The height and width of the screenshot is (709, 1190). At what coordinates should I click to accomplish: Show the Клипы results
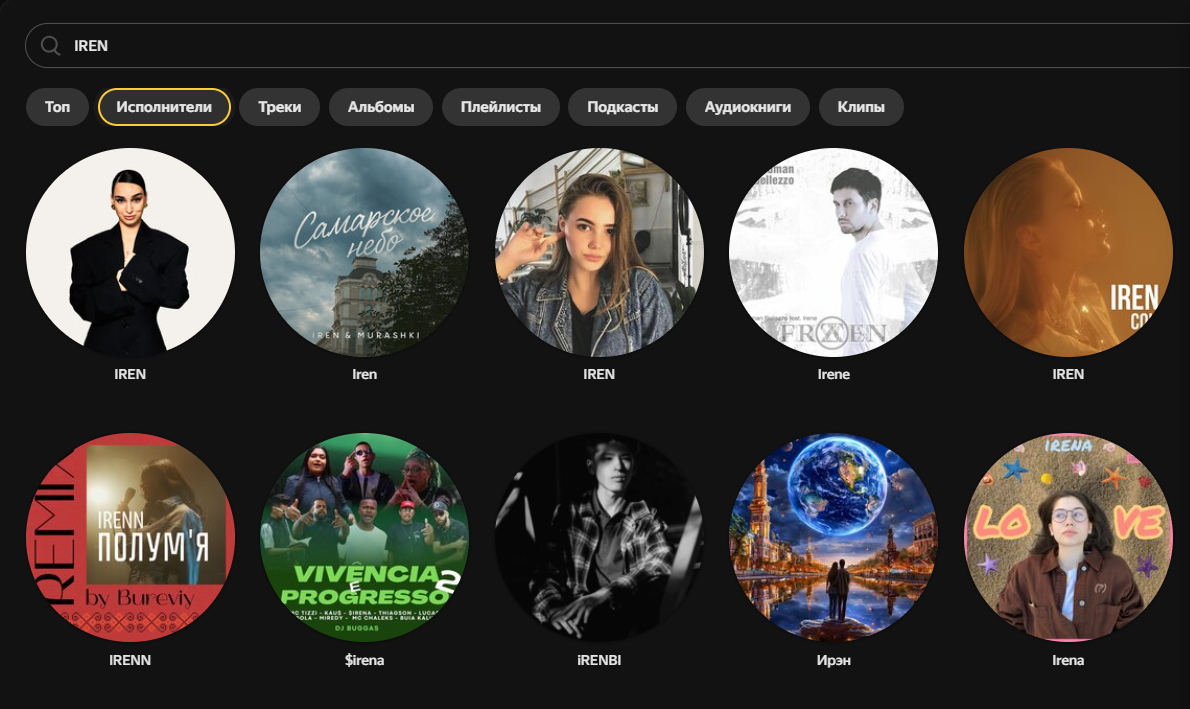861,107
